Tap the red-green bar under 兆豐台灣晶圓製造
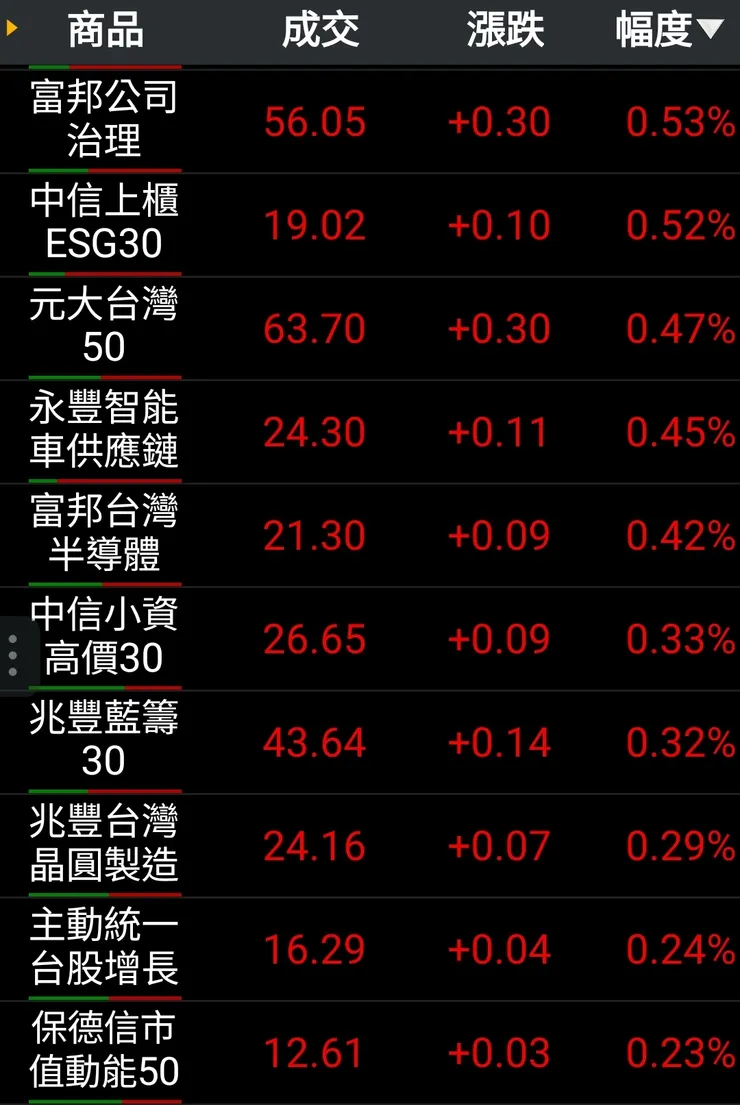Image resolution: width=740 pixels, height=1105 pixels. coord(104,892)
